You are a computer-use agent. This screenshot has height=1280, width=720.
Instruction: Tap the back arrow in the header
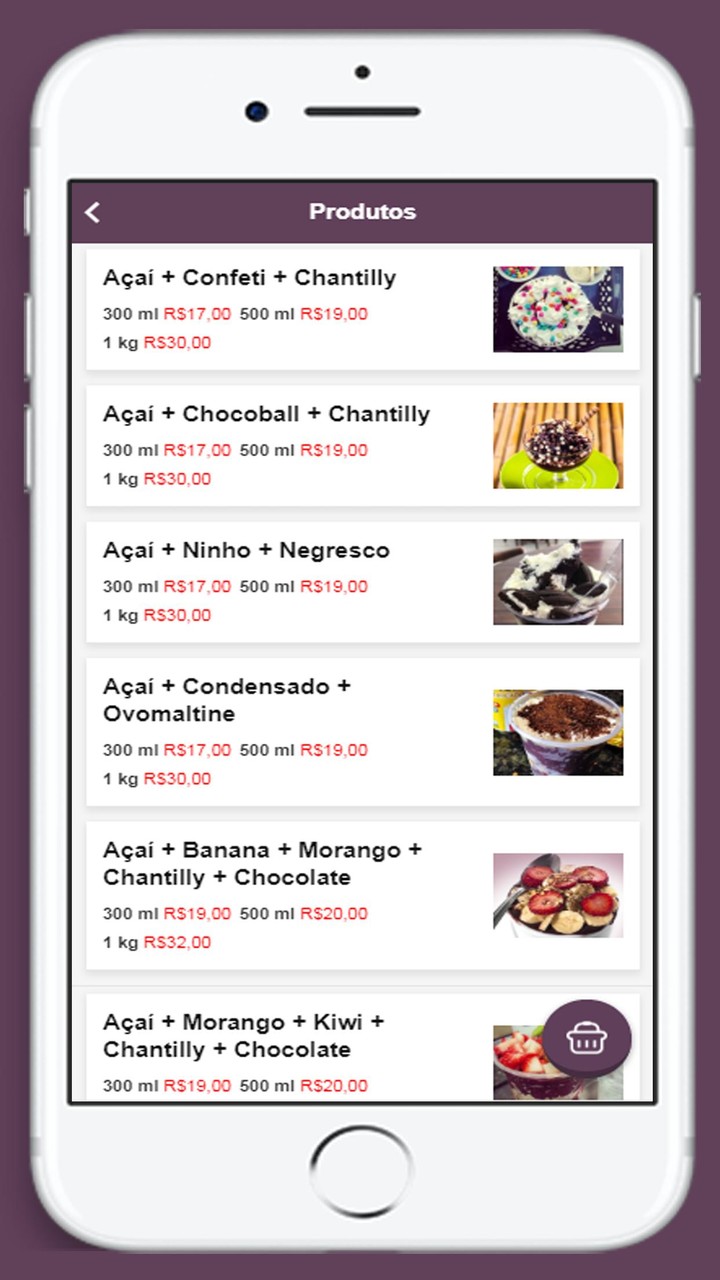tap(92, 212)
